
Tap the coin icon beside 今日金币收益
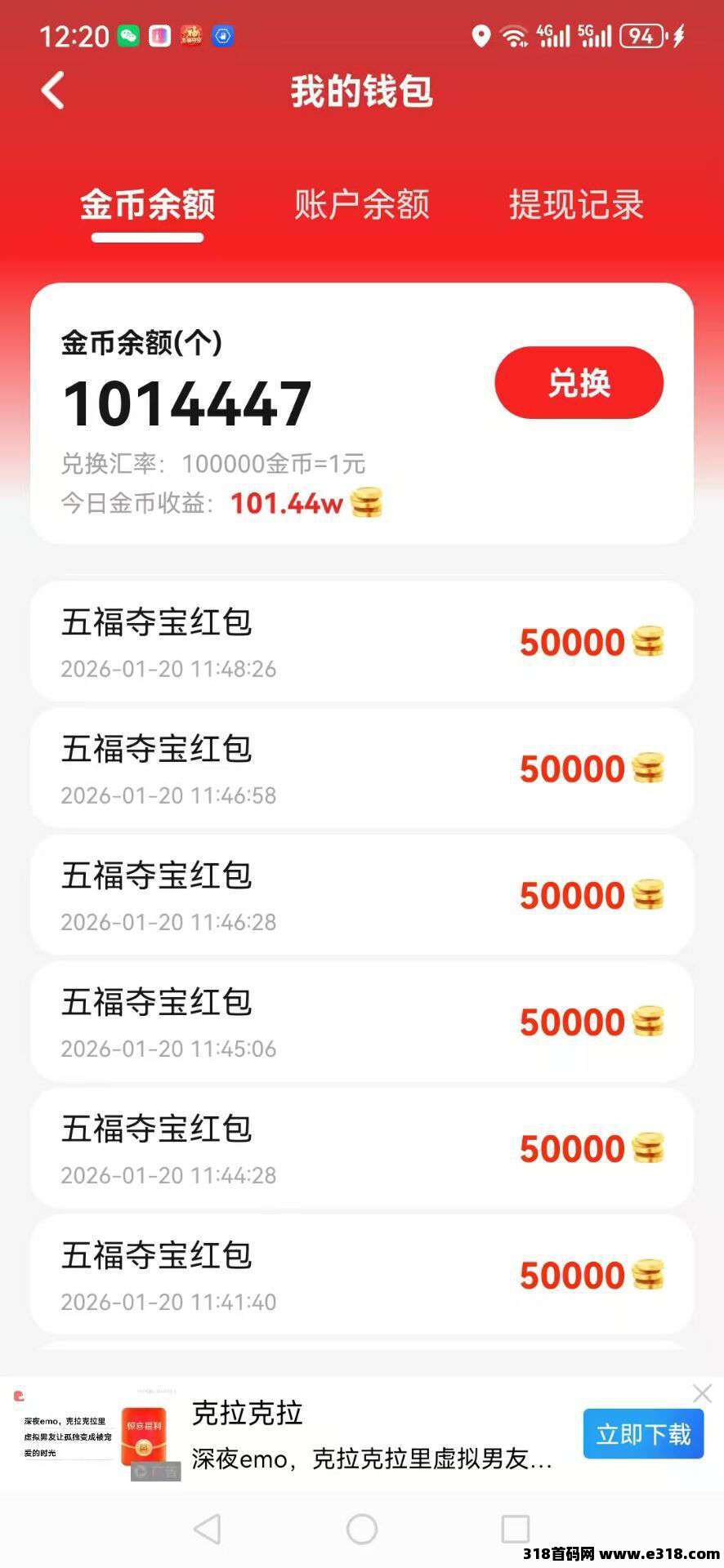(365, 503)
